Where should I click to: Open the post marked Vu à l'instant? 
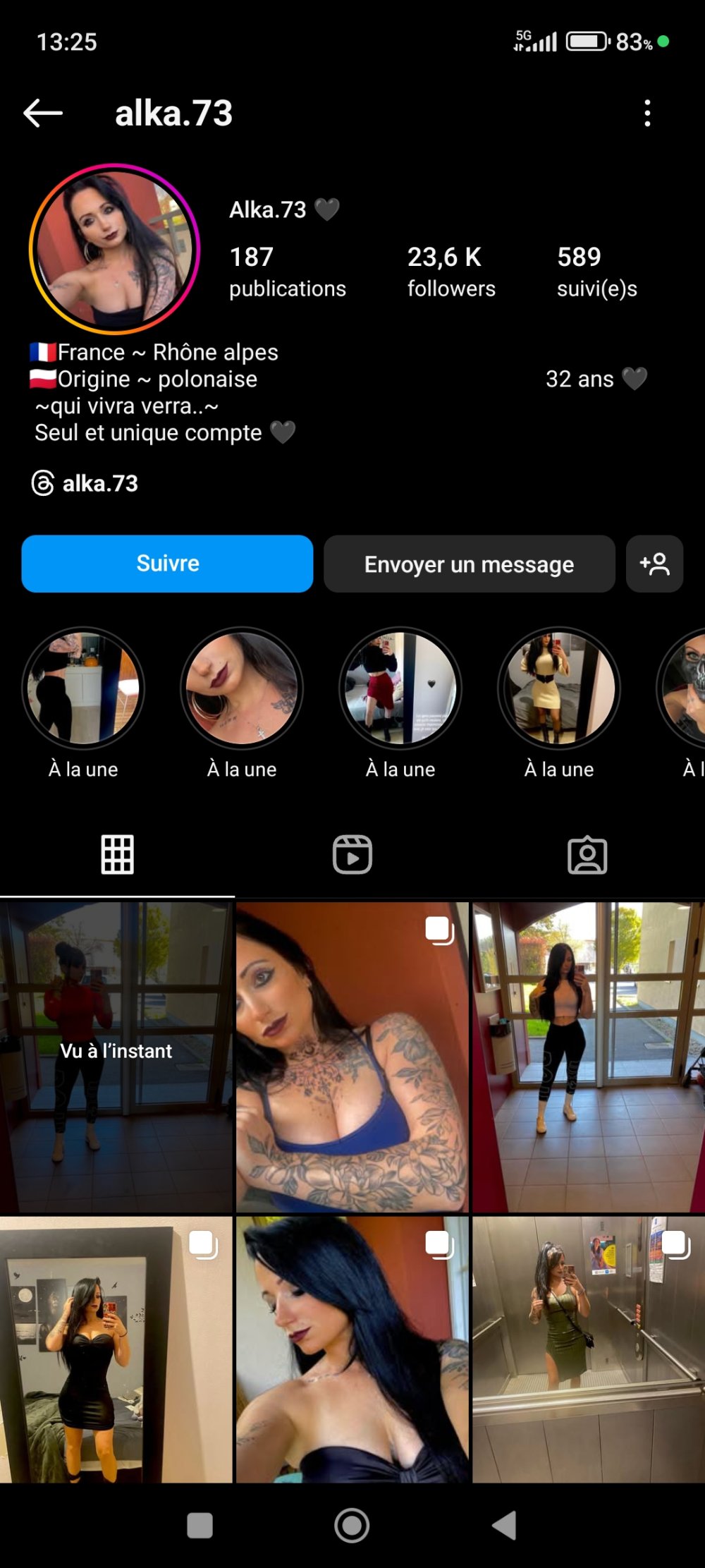(116, 1057)
